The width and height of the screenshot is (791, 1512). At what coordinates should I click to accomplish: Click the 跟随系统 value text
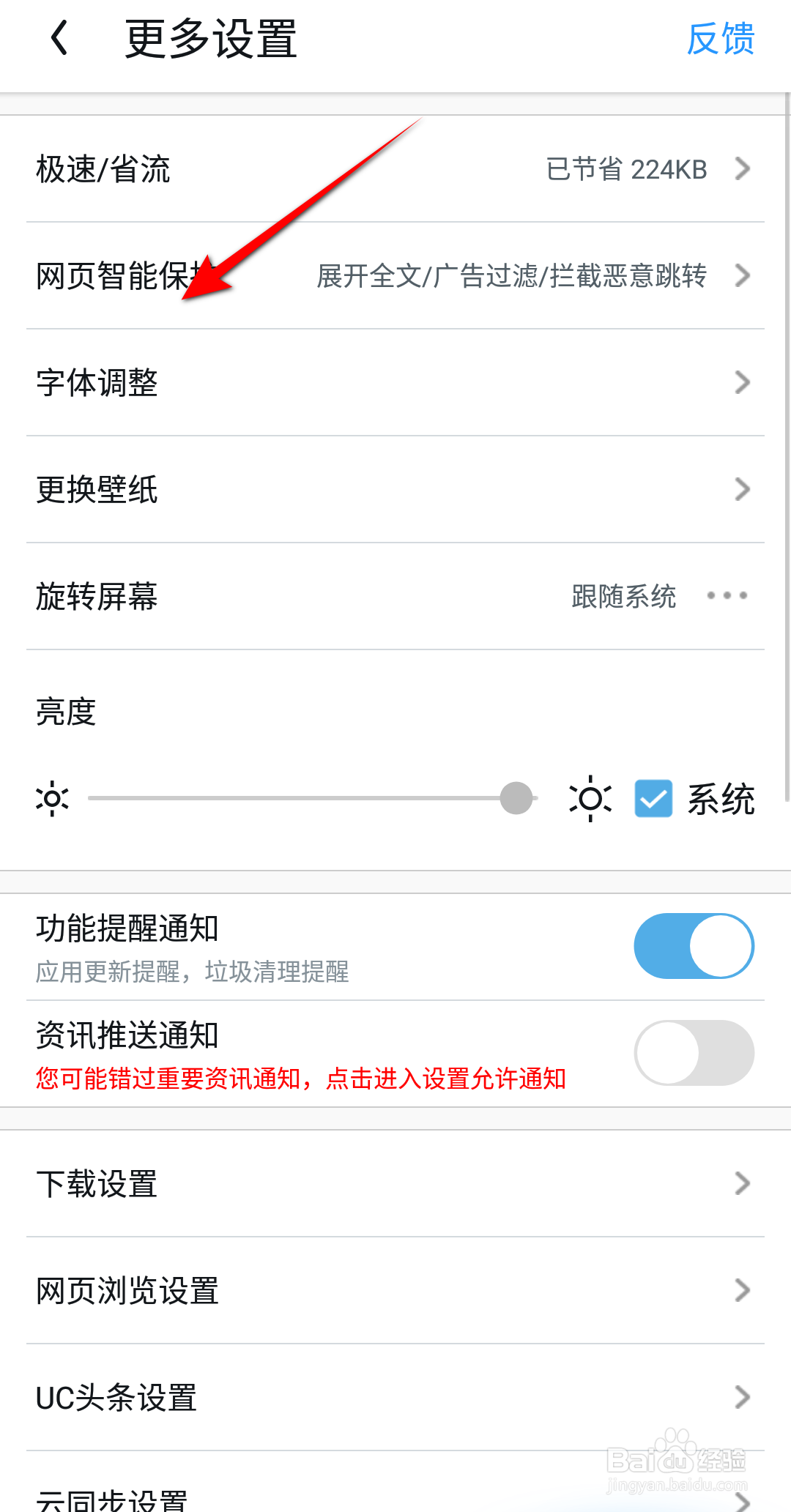point(624,597)
